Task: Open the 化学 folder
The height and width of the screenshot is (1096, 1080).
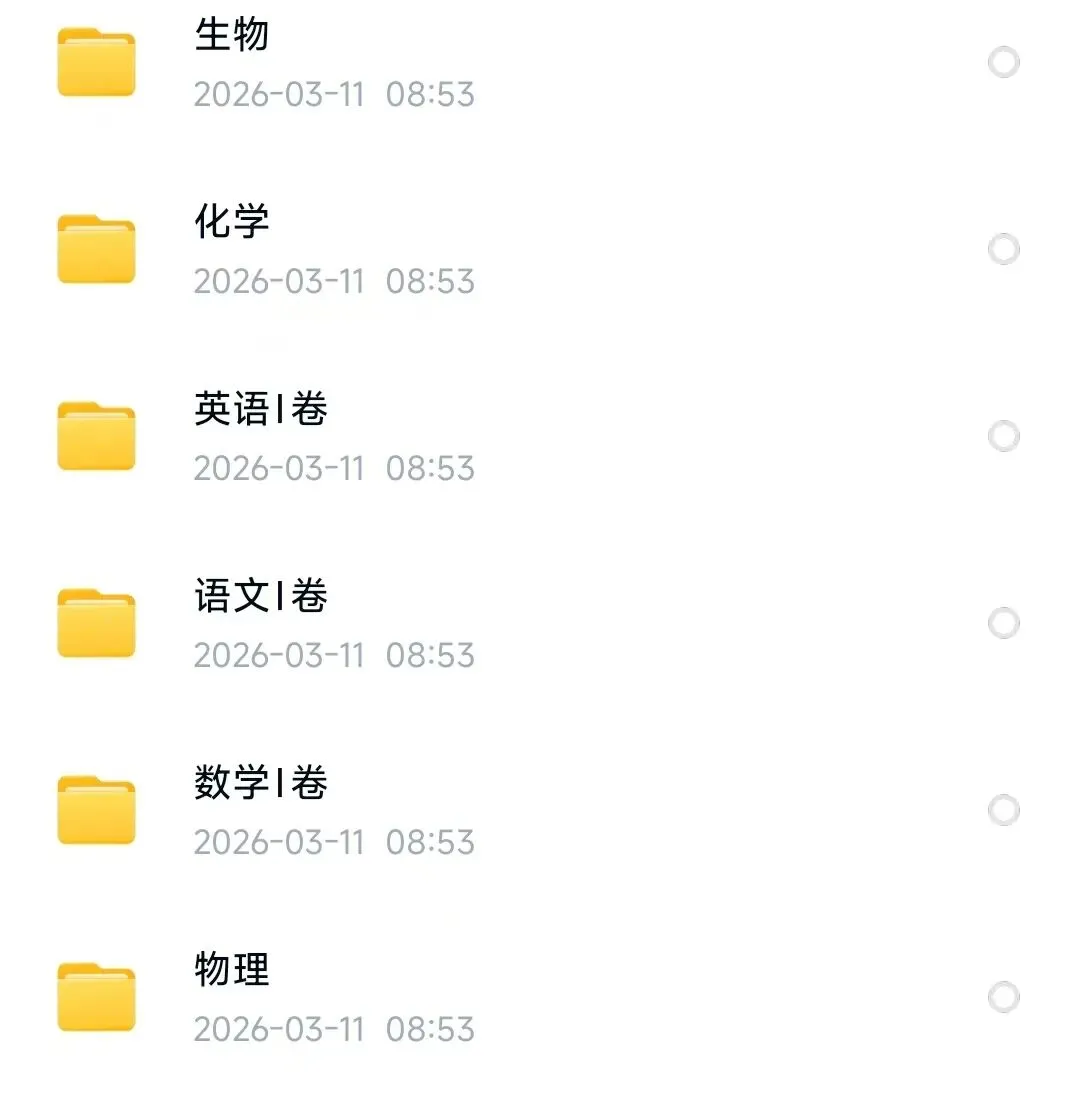Action: coord(232,223)
